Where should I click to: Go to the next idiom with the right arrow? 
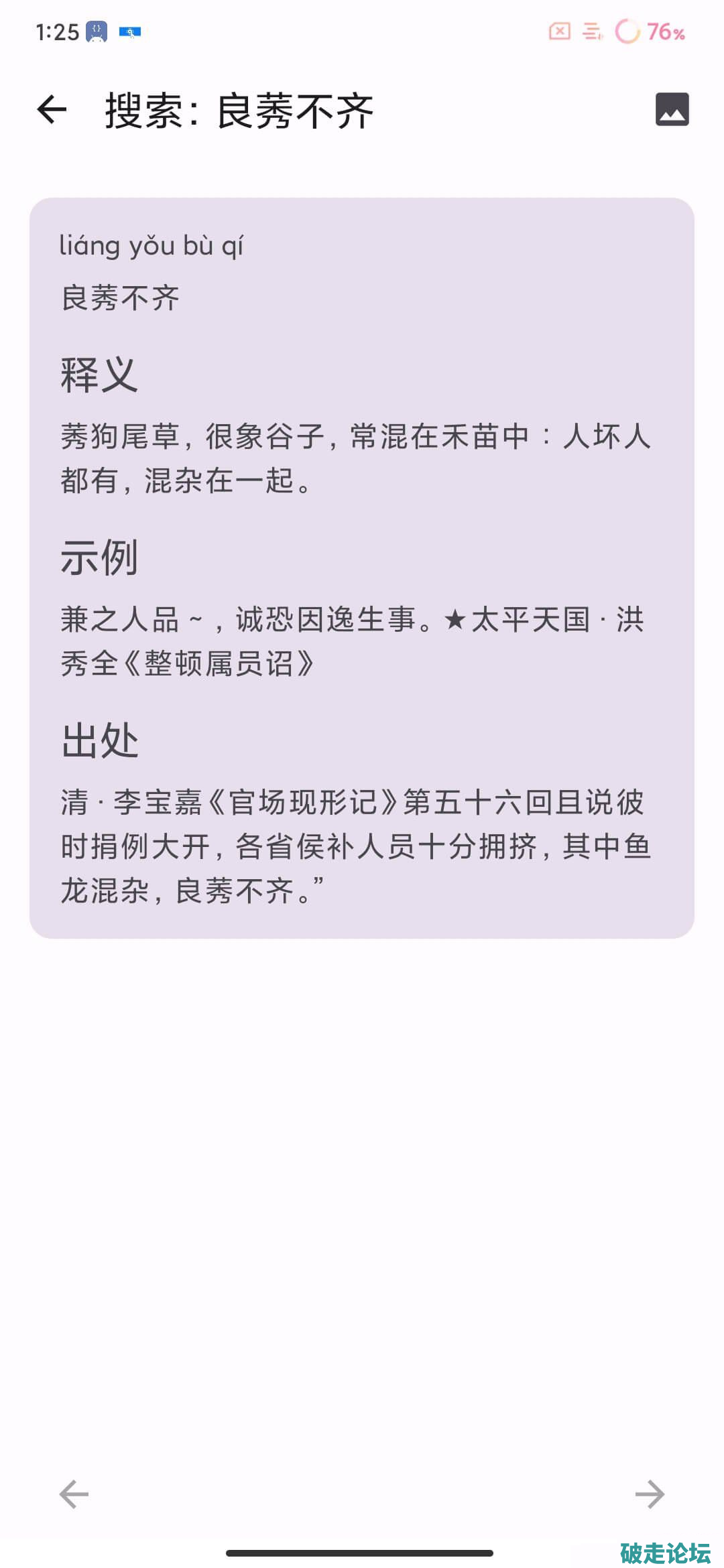tap(650, 1494)
